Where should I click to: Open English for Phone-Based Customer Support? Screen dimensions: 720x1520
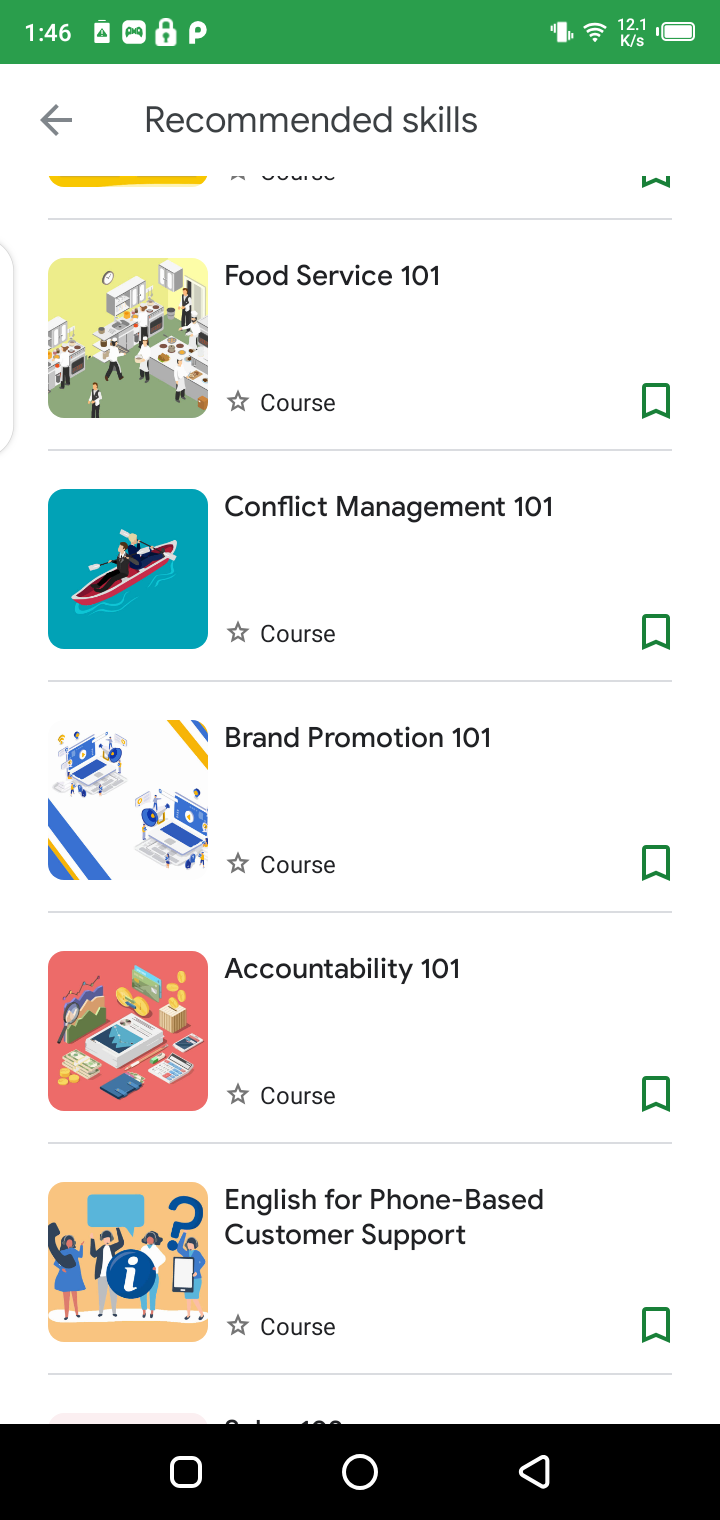click(x=383, y=1217)
